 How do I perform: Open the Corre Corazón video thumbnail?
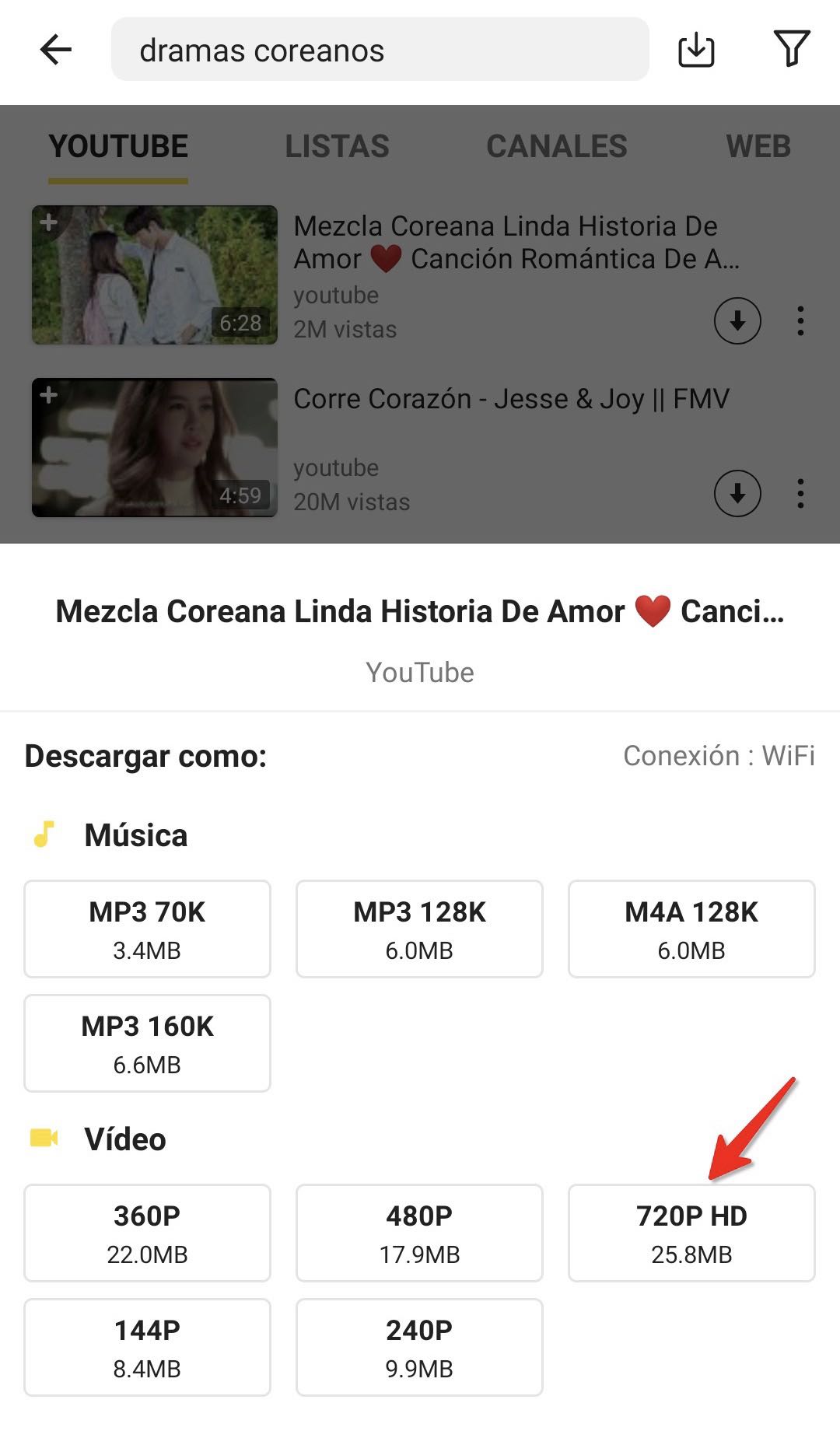coord(155,447)
